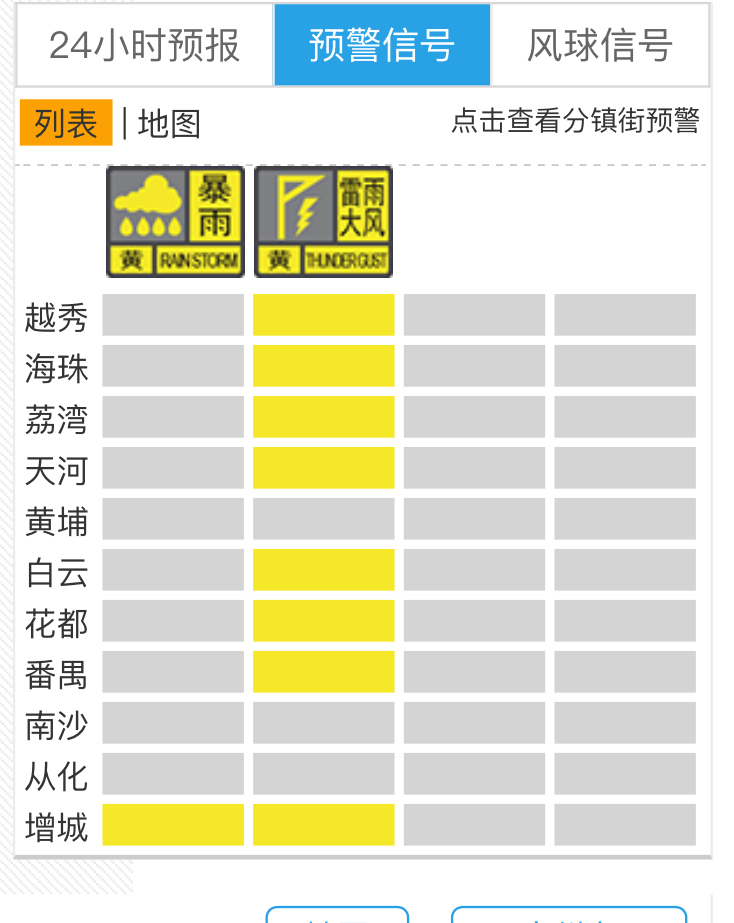The image size is (734, 923).
Task: Open the 雷雨大风 yellow warning icon
Action: pyautogui.click(x=323, y=221)
